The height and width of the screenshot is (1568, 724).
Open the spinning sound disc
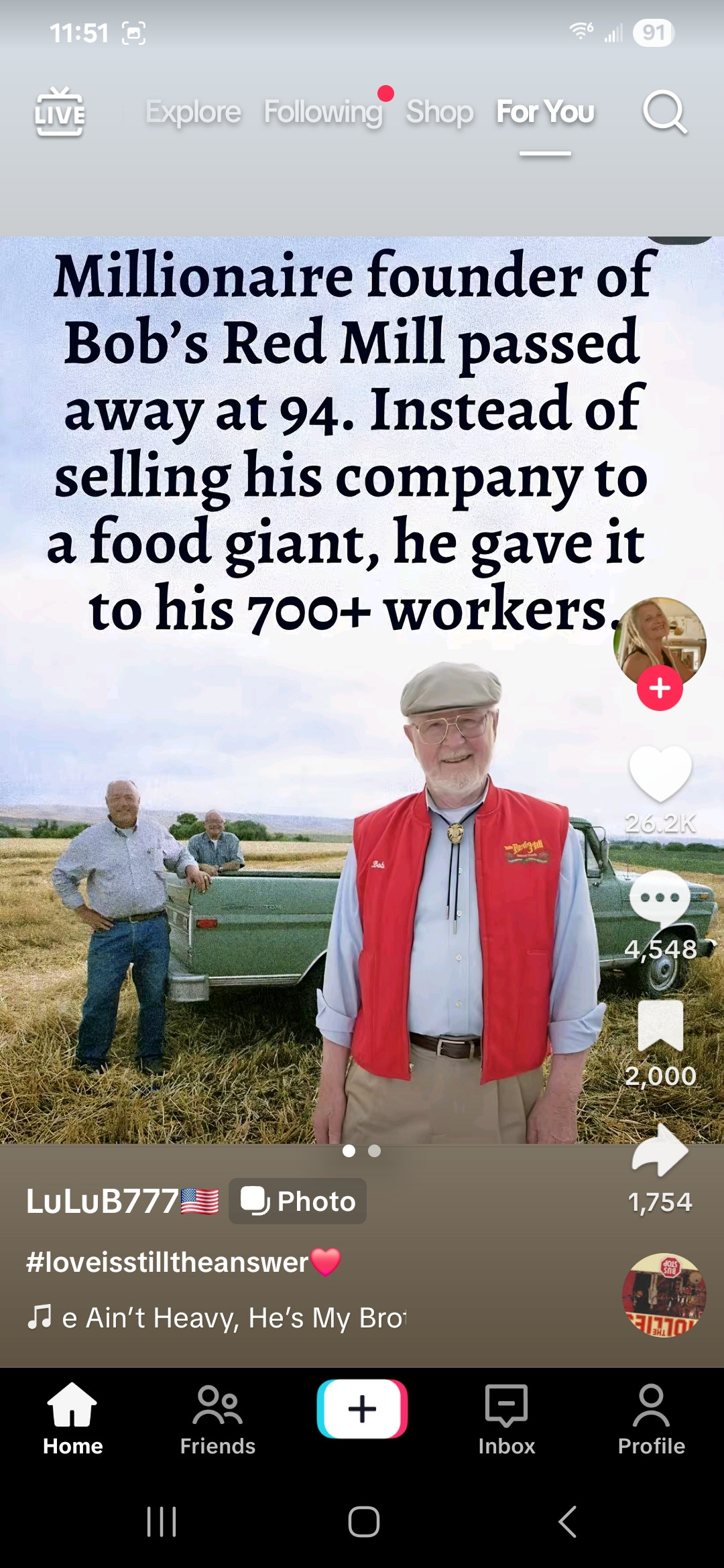[x=664, y=1295]
